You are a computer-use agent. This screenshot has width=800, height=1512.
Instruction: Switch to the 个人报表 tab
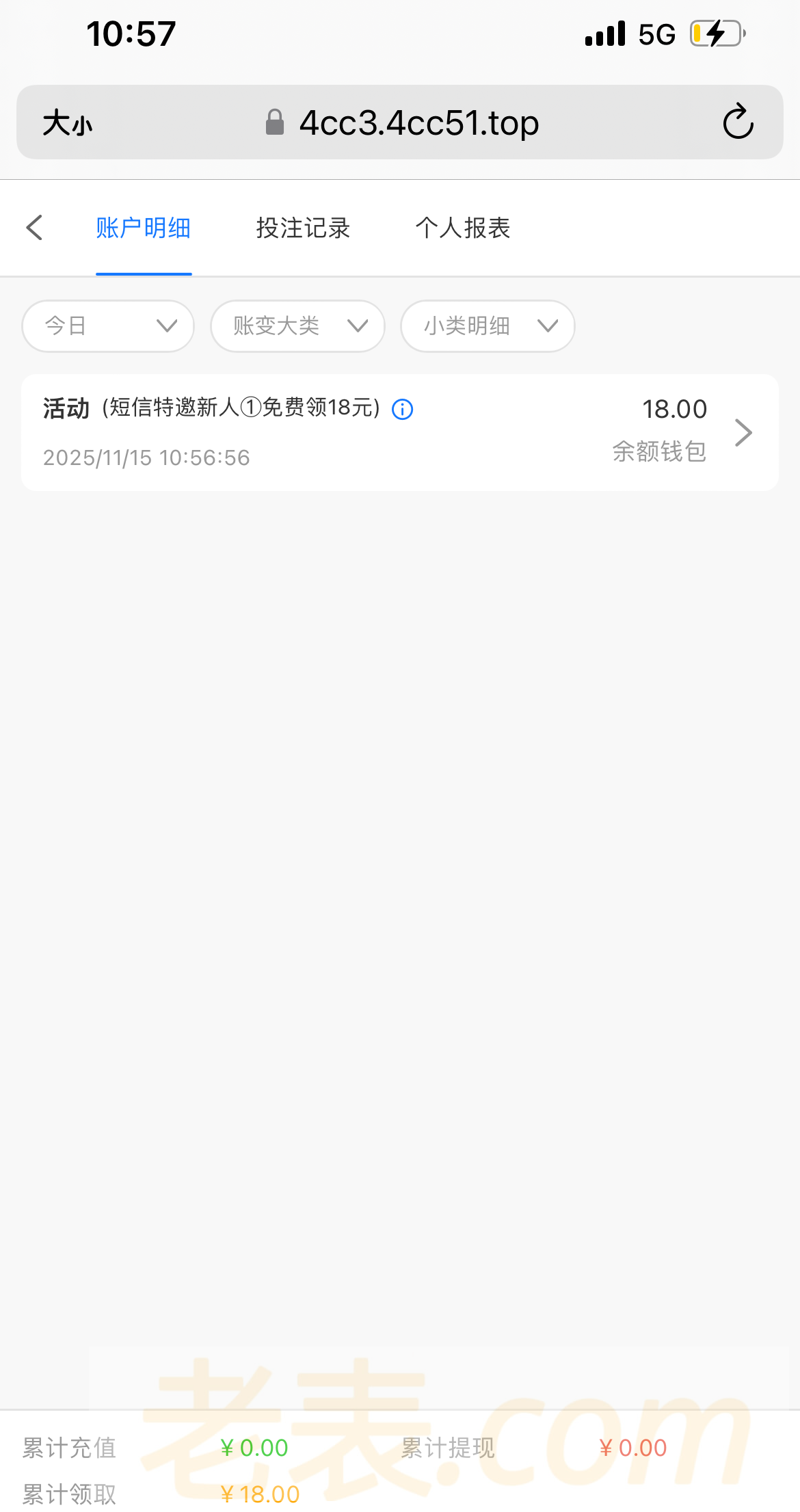pos(463,228)
